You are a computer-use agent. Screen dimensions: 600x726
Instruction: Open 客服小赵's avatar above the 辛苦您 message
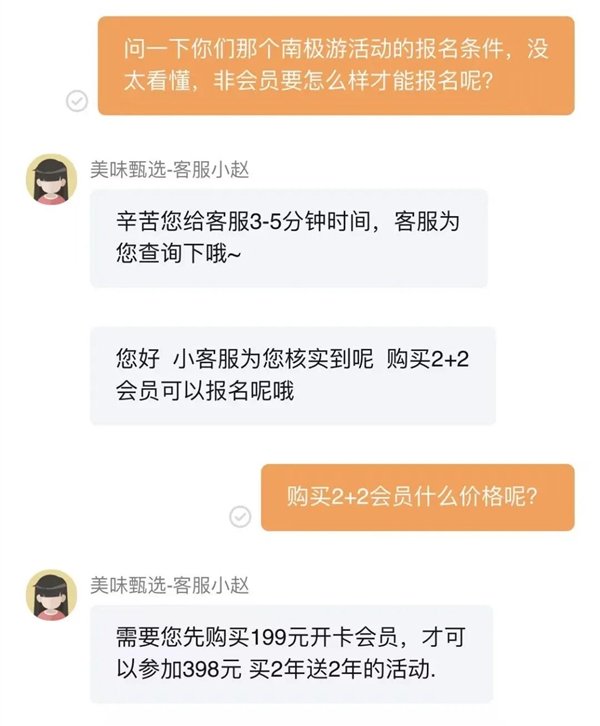click(51, 181)
